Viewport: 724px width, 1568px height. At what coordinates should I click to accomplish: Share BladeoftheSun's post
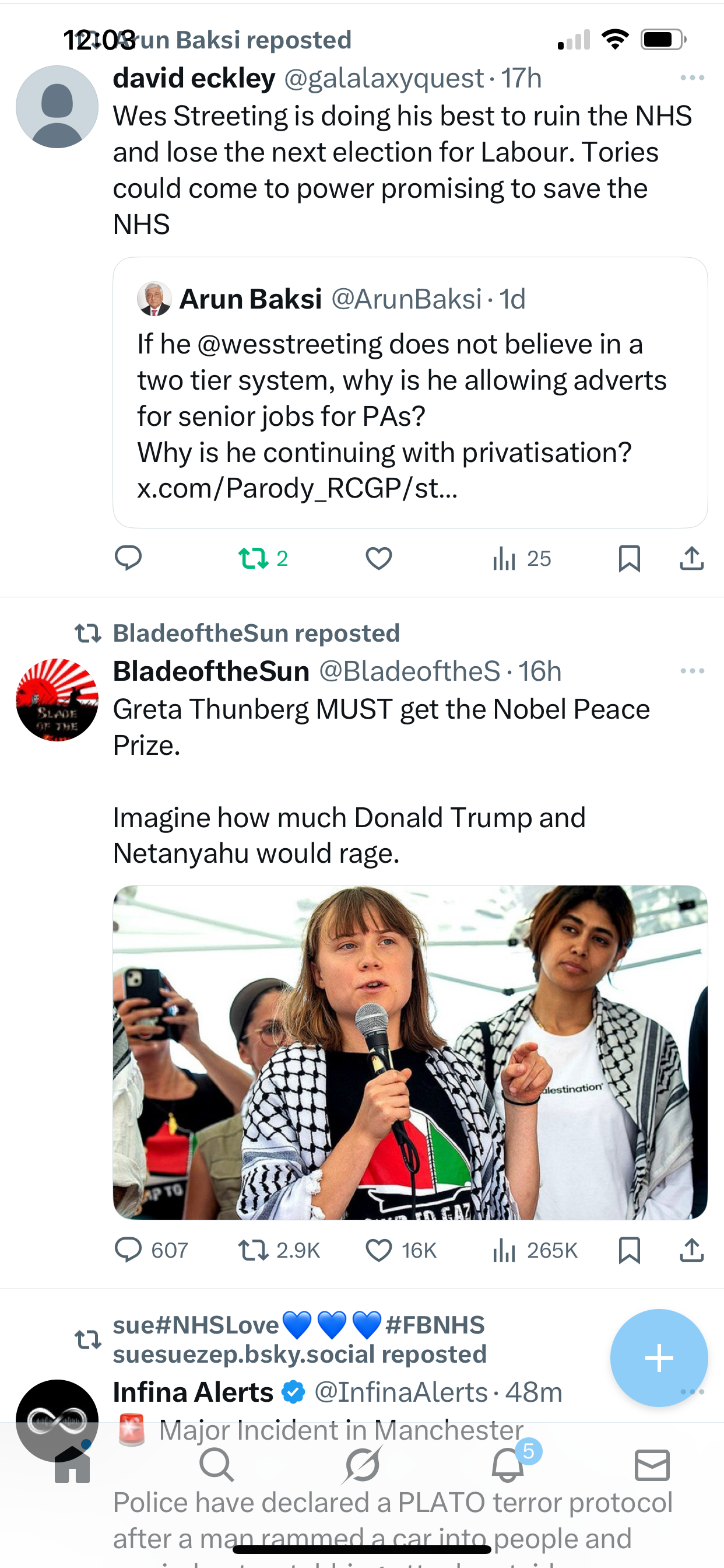pyautogui.click(x=691, y=1249)
